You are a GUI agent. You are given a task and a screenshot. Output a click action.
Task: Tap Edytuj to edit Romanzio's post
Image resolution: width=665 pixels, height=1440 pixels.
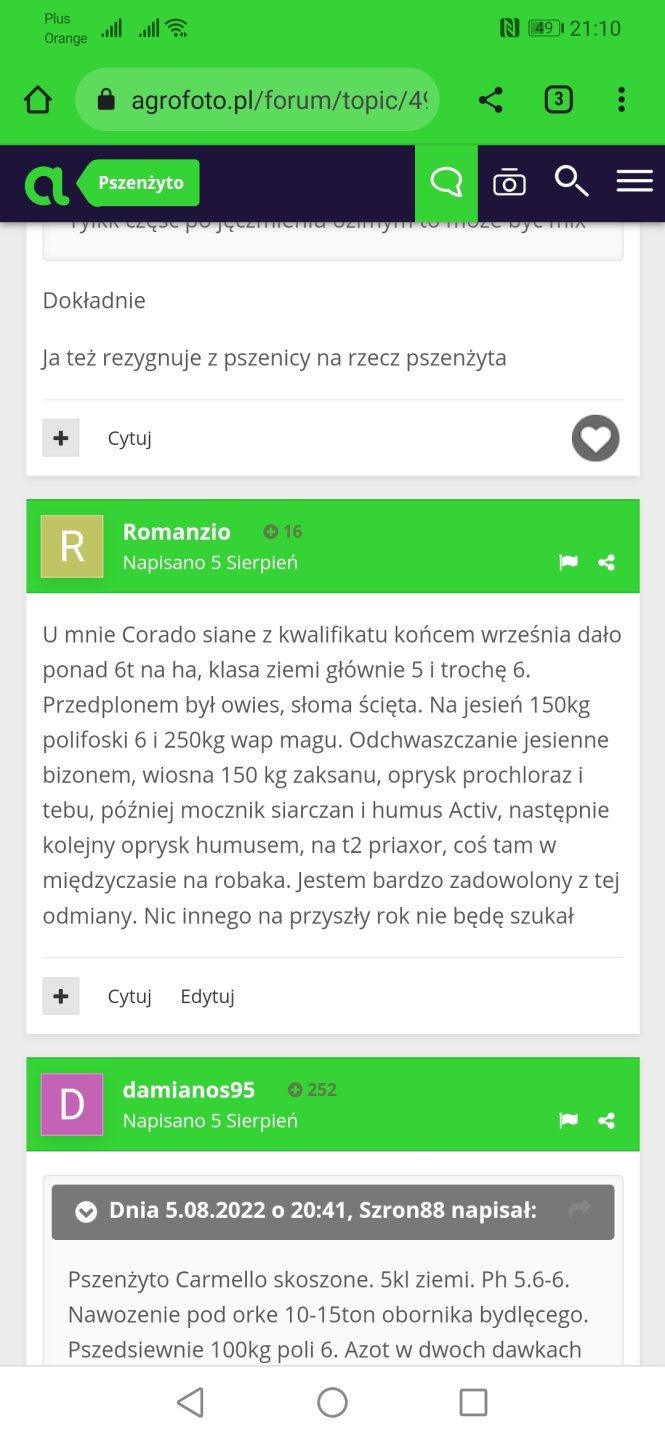coord(207,996)
